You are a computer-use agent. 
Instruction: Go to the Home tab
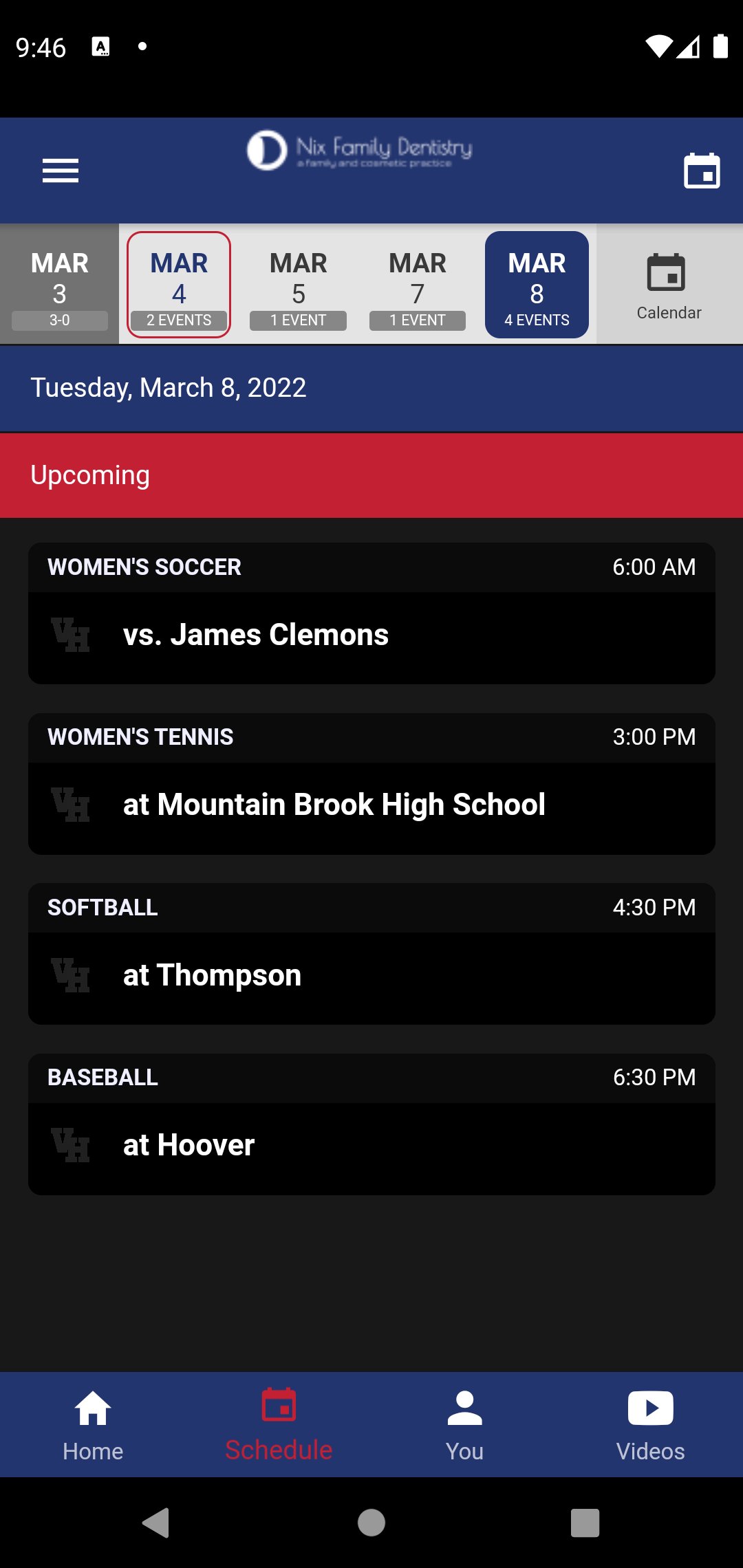point(93,1424)
